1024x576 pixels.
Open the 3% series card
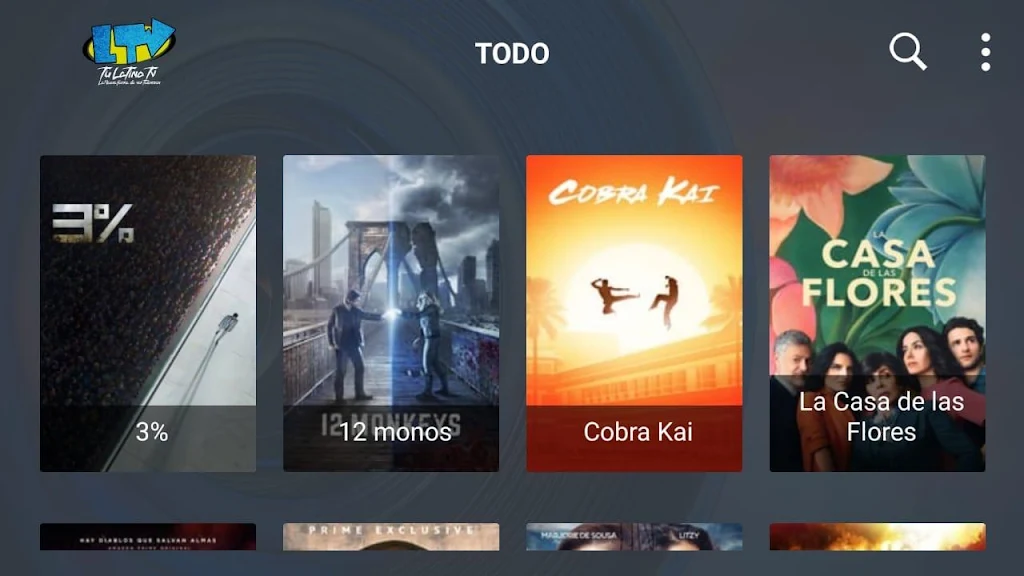coord(148,313)
